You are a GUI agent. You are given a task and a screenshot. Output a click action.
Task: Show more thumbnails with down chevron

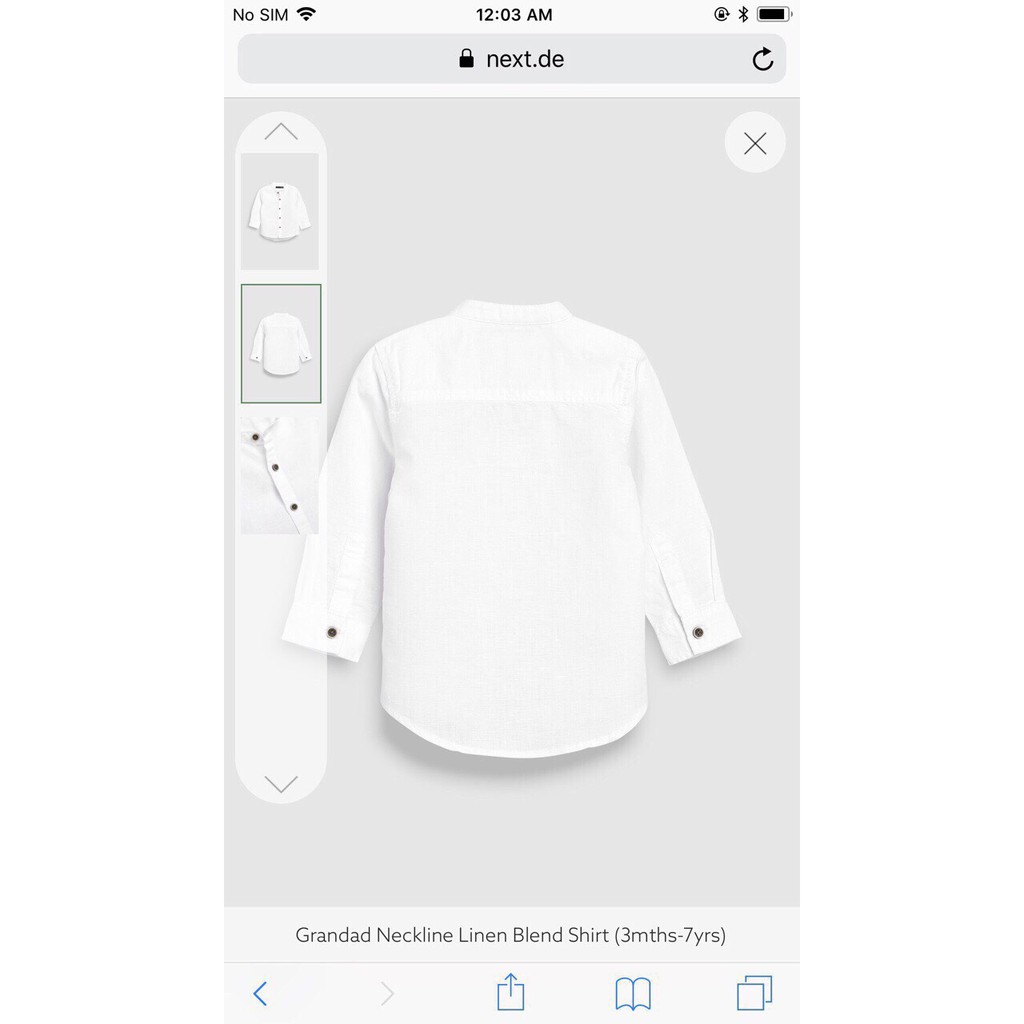click(281, 783)
